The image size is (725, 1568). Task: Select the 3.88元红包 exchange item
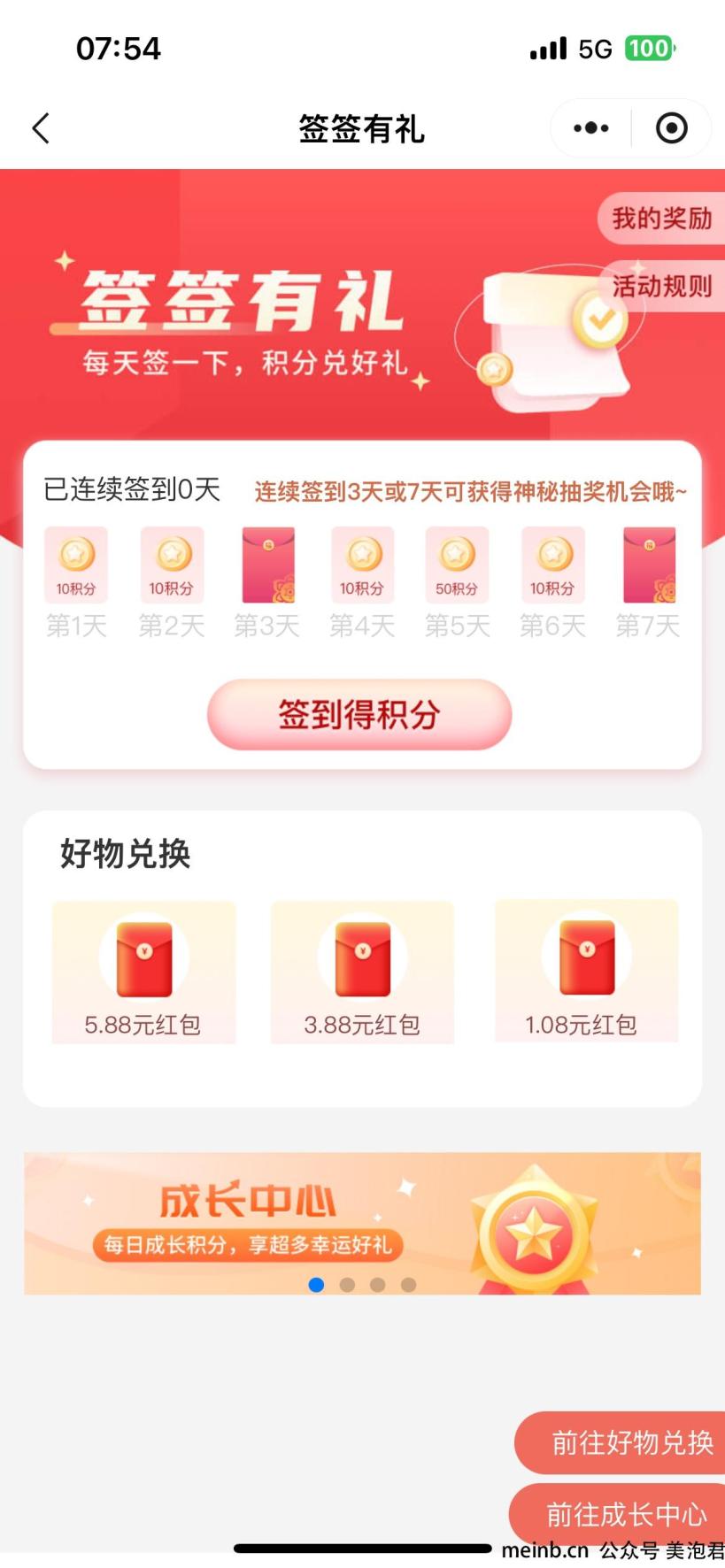pyautogui.click(x=362, y=972)
